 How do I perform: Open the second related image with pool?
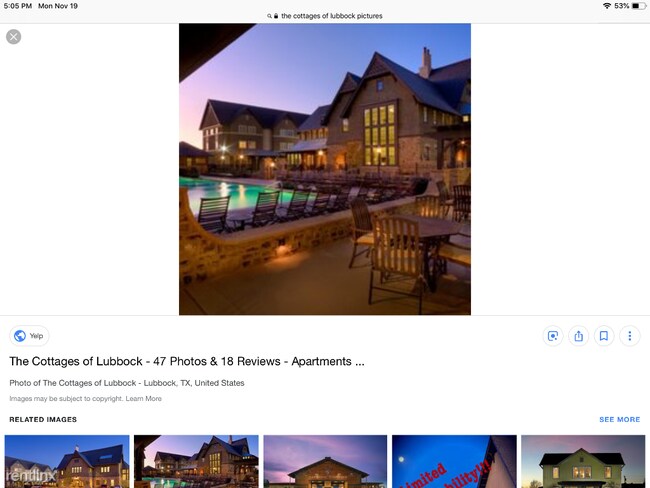coord(196,461)
